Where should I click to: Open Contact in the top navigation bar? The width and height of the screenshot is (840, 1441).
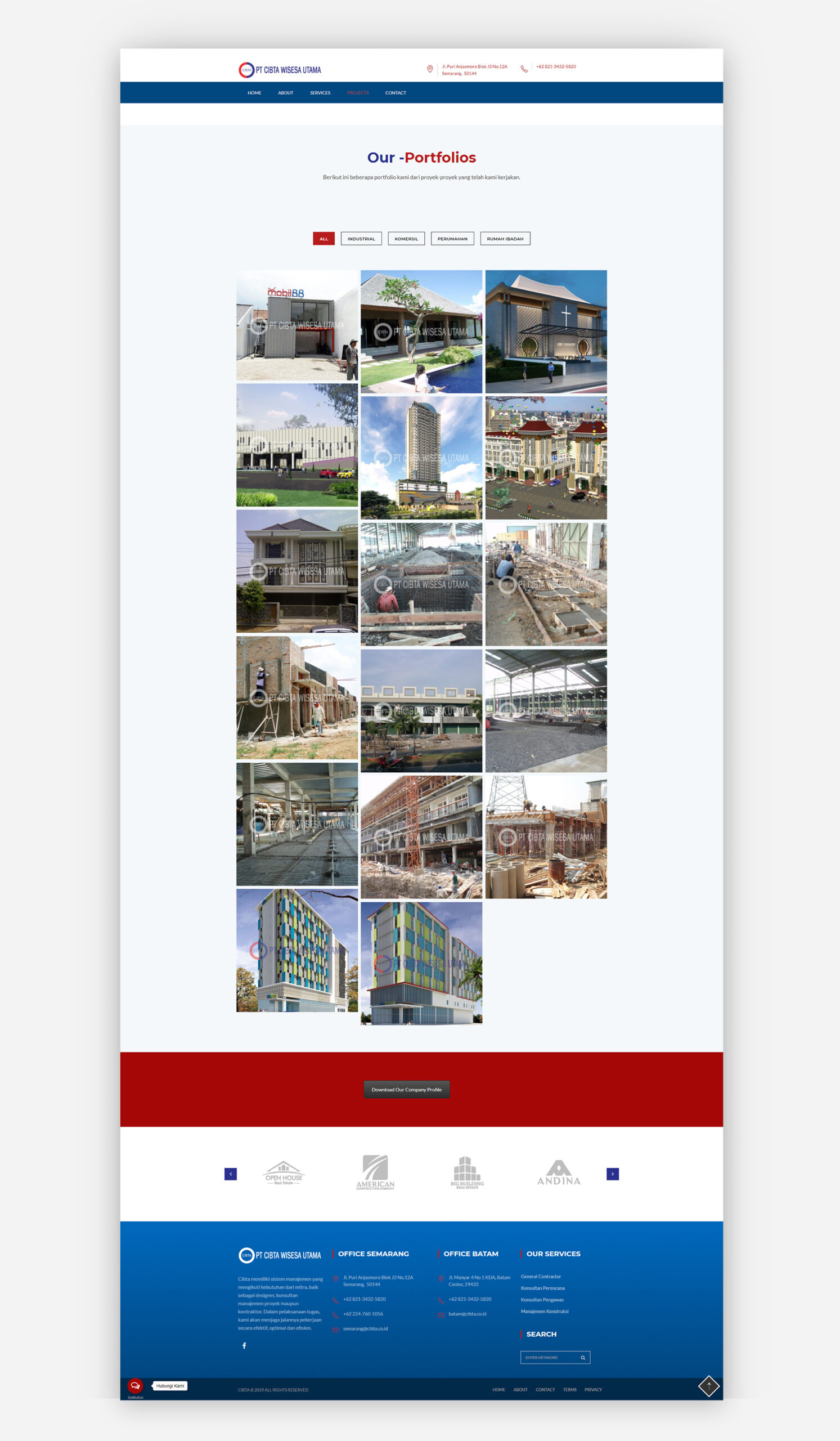click(396, 93)
